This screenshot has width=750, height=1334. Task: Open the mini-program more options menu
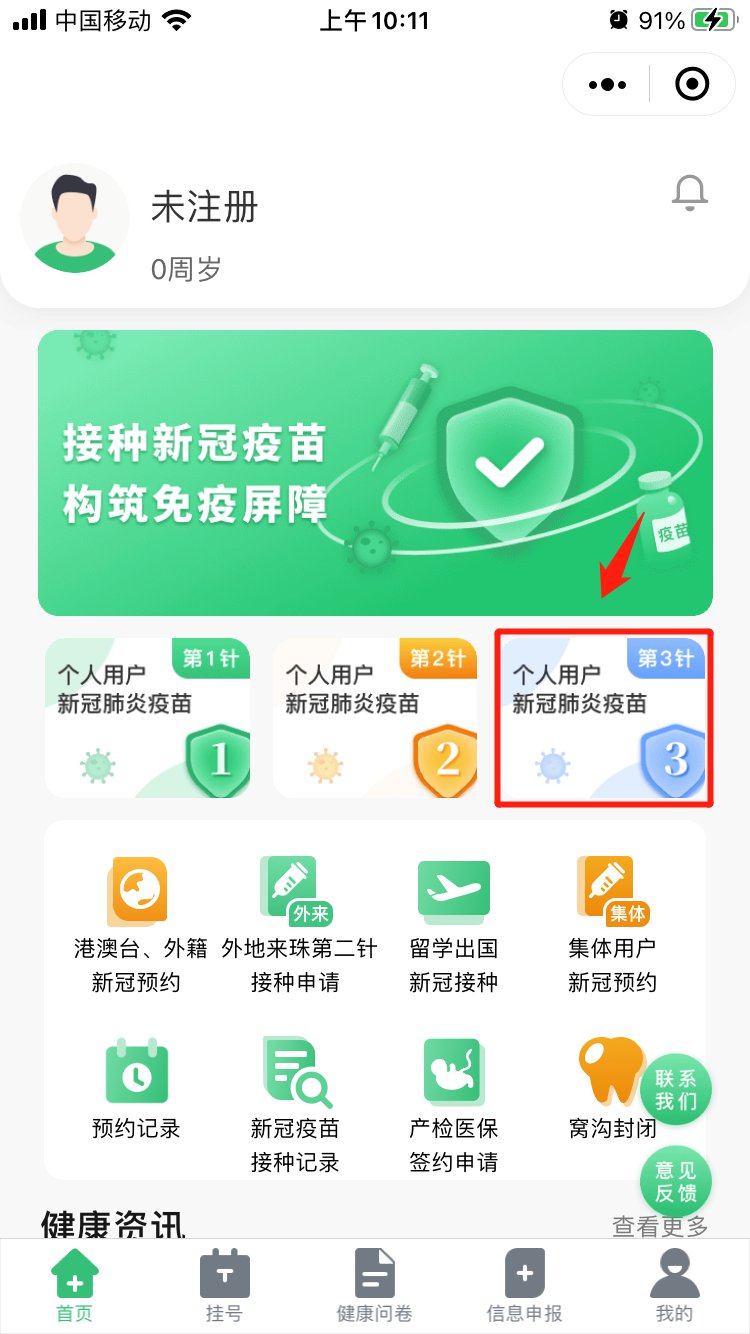tap(608, 85)
